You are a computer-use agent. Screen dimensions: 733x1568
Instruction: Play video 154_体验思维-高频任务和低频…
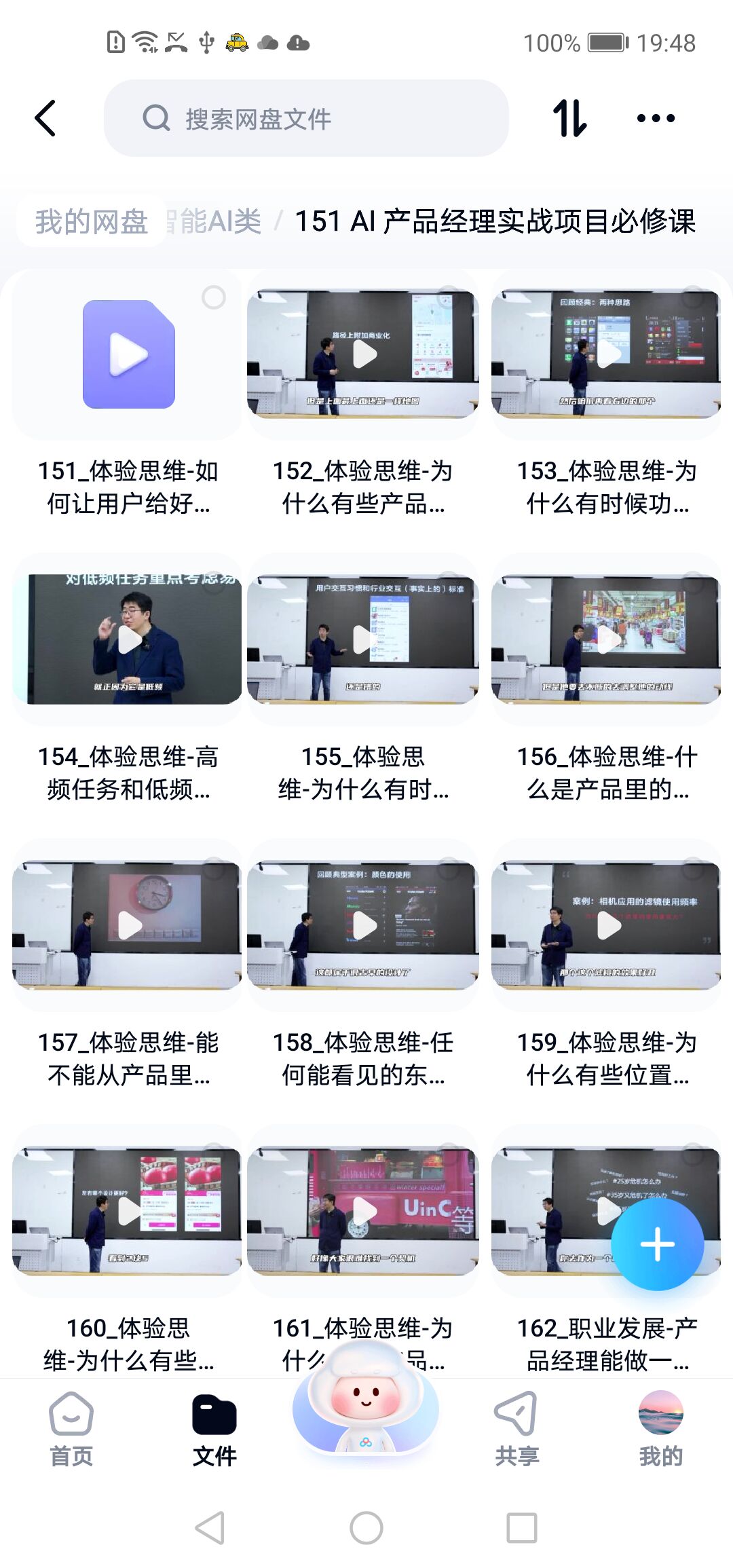pyautogui.click(x=128, y=639)
